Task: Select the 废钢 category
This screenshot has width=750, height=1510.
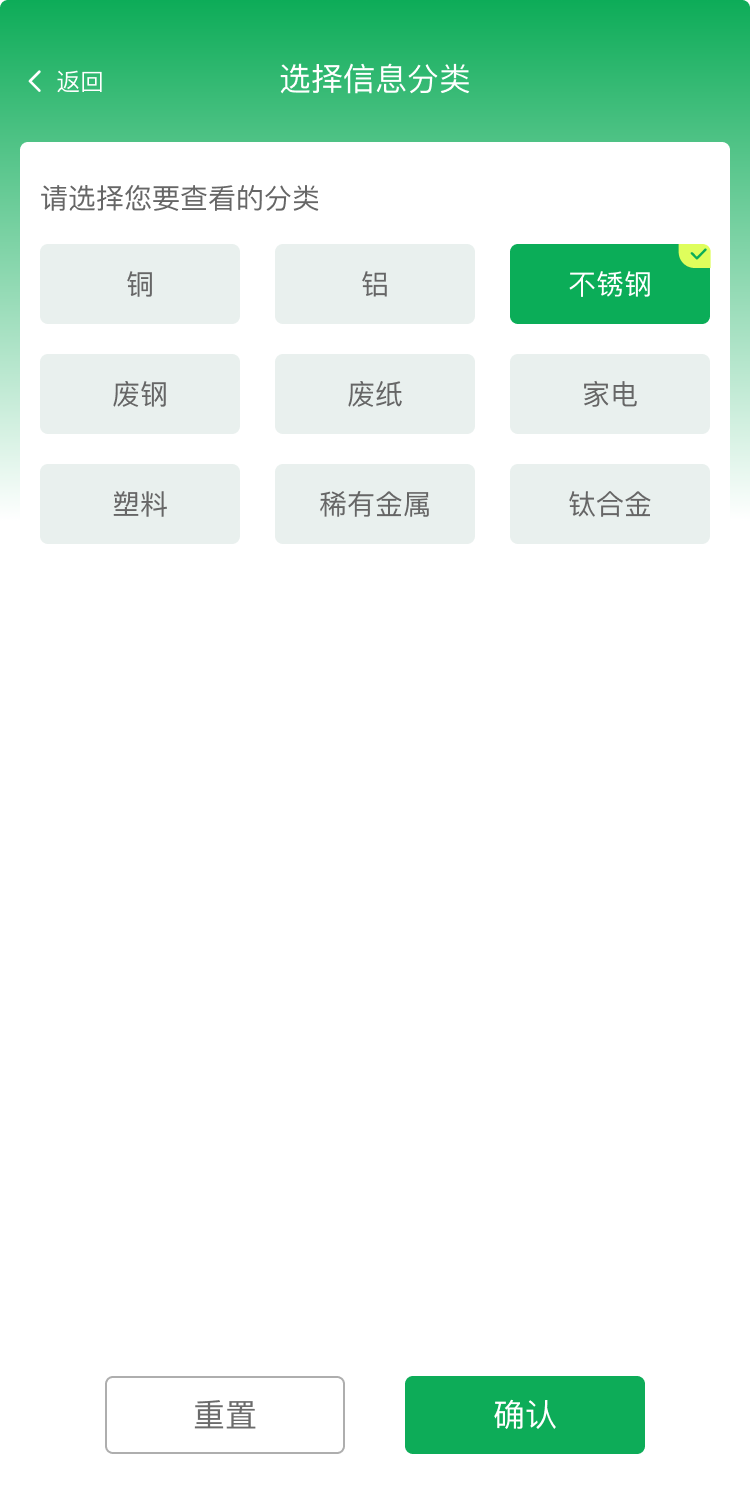Action: point(140,394)
